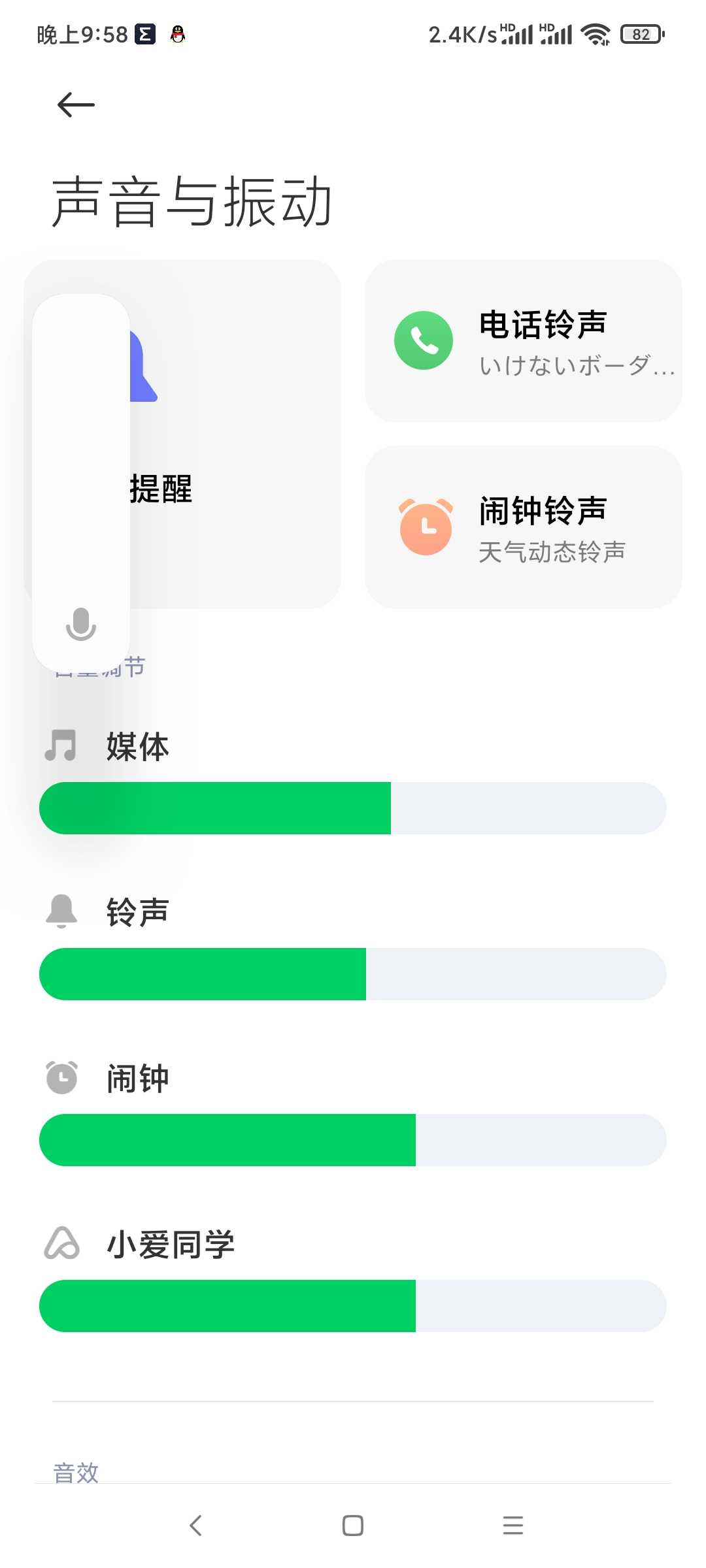Tap the system home button
This screenshot has width=706, height=1568.
pyautogui.click(x=353, y=1526)
